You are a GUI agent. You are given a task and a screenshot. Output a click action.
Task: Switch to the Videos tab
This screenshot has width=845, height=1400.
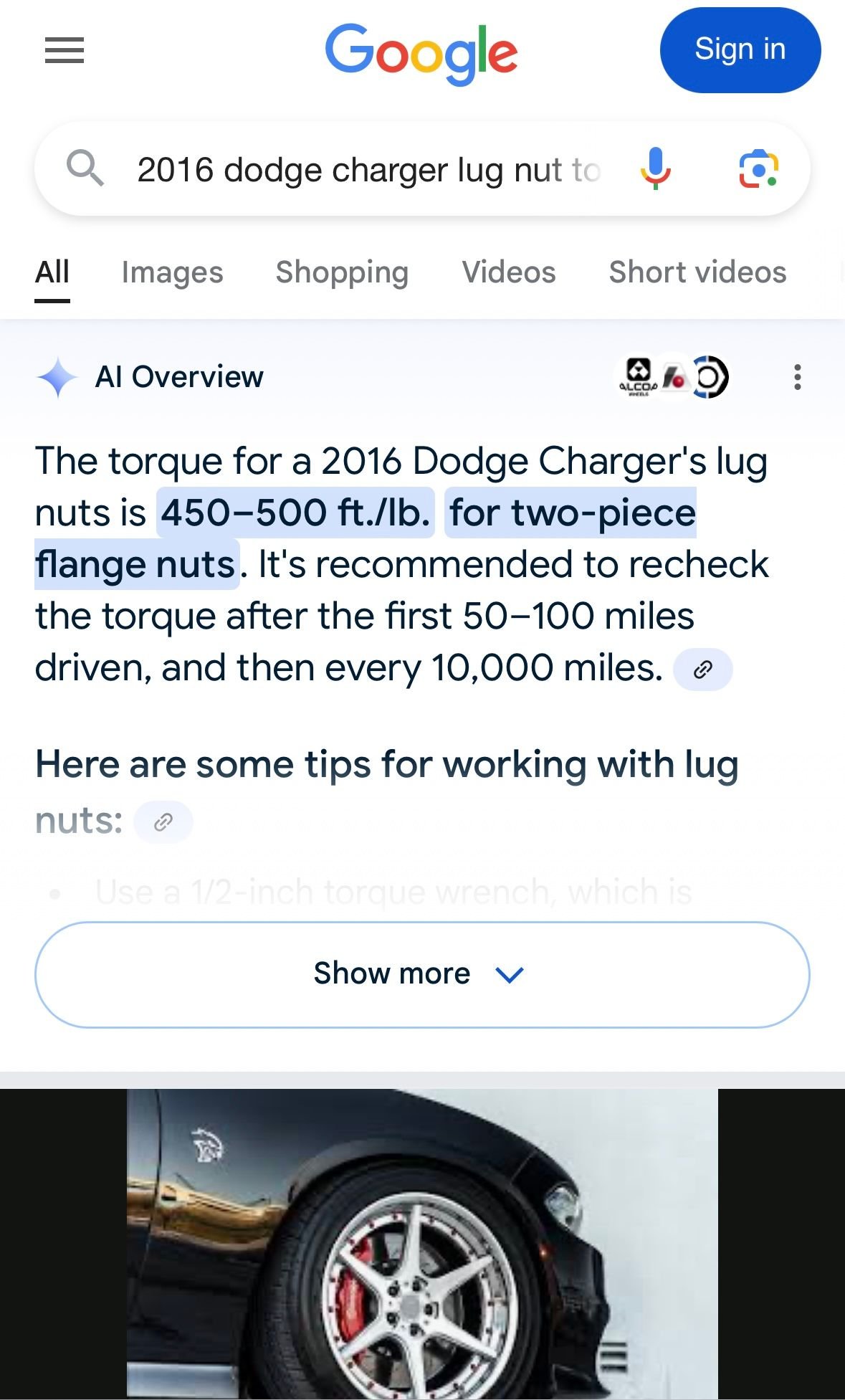click(508, 272)
